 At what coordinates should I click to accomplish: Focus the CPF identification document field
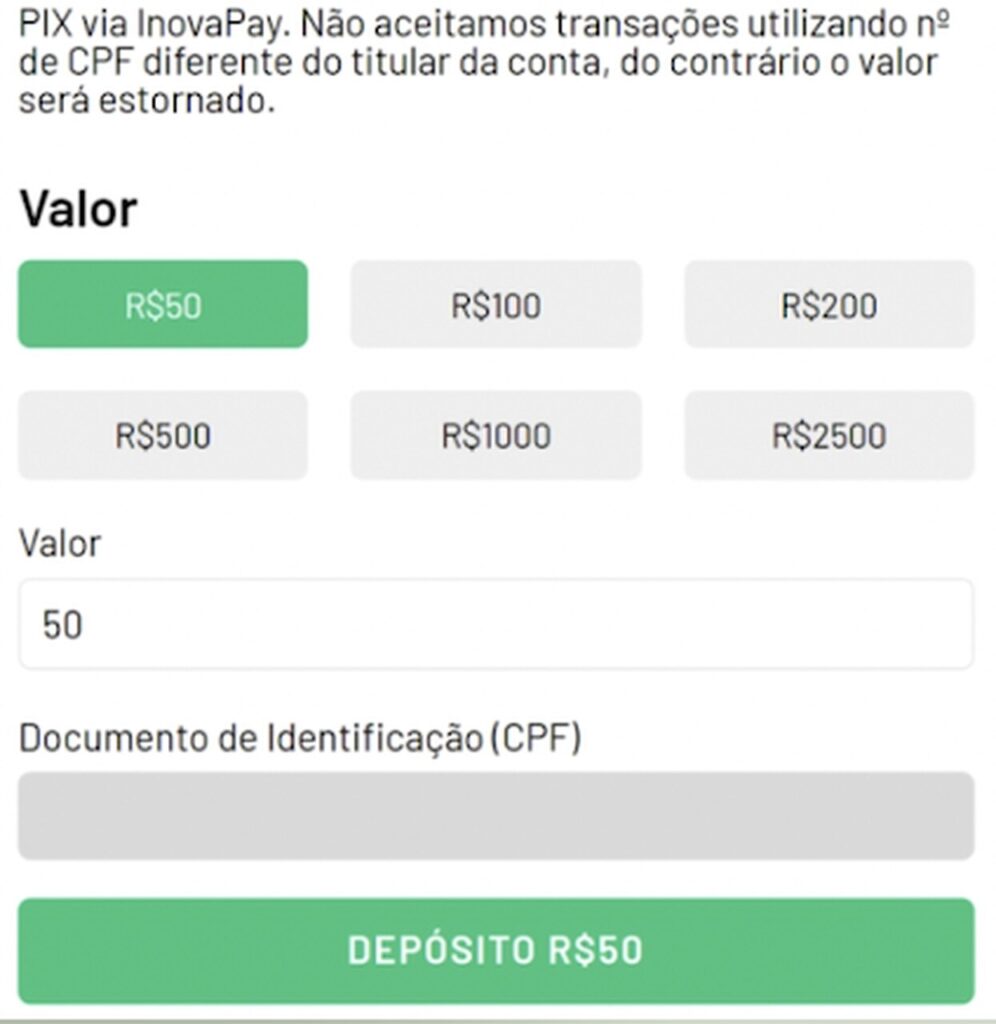[496, 815]
